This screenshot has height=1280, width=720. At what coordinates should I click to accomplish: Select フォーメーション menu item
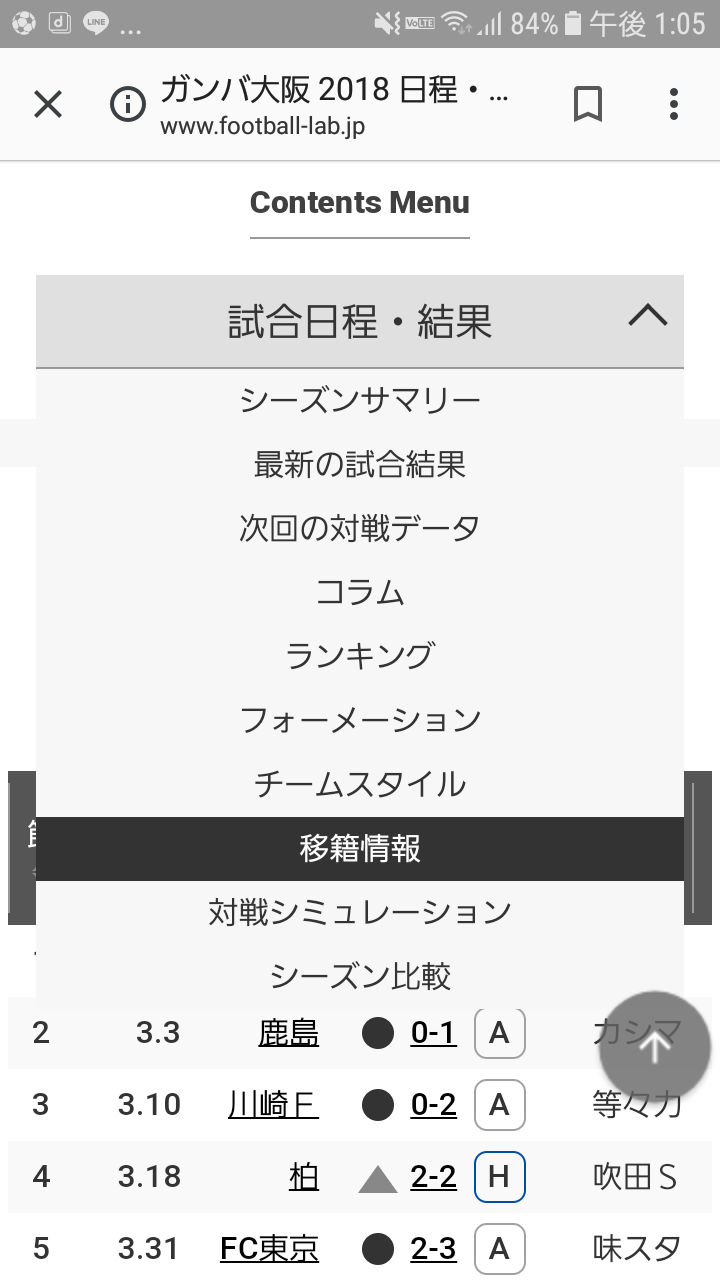point(360,721)
